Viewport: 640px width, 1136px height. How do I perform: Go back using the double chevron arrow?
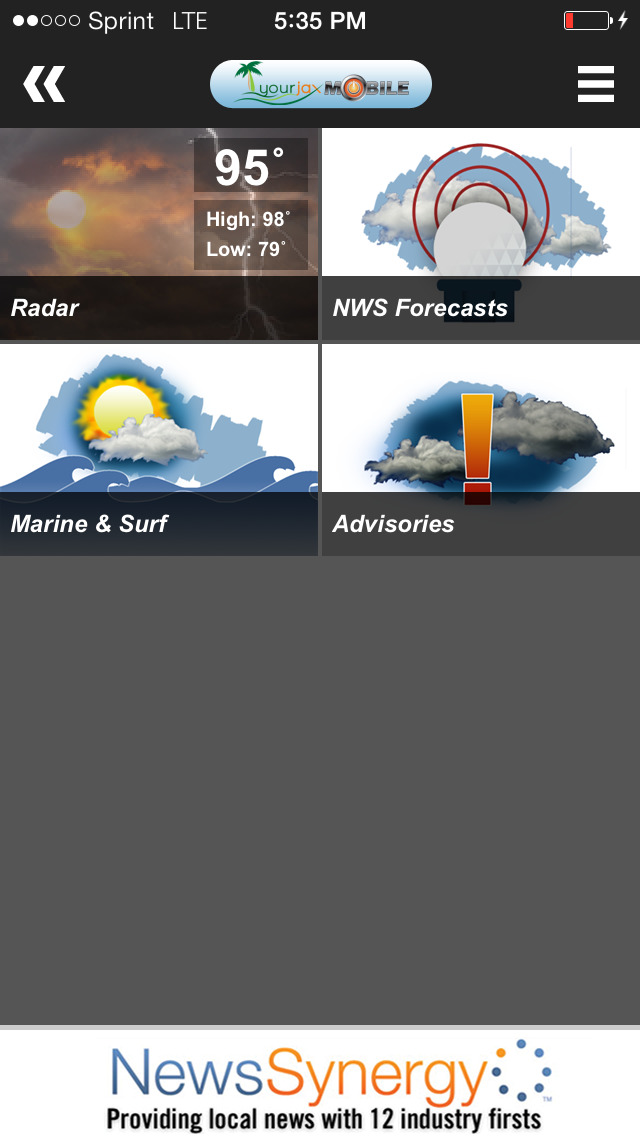coord(44,84)
